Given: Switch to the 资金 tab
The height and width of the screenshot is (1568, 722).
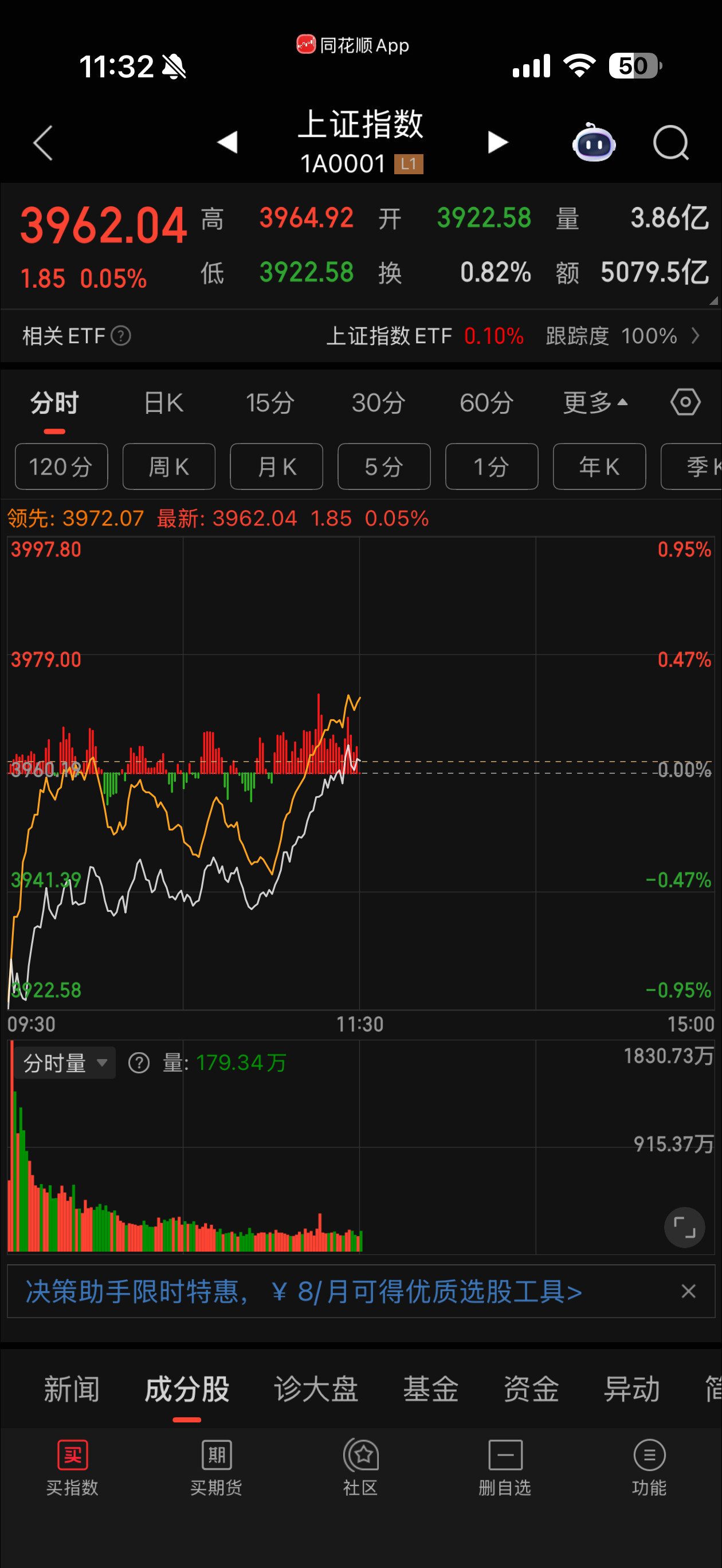Looking at the screenshot, I should (531, 1388).
